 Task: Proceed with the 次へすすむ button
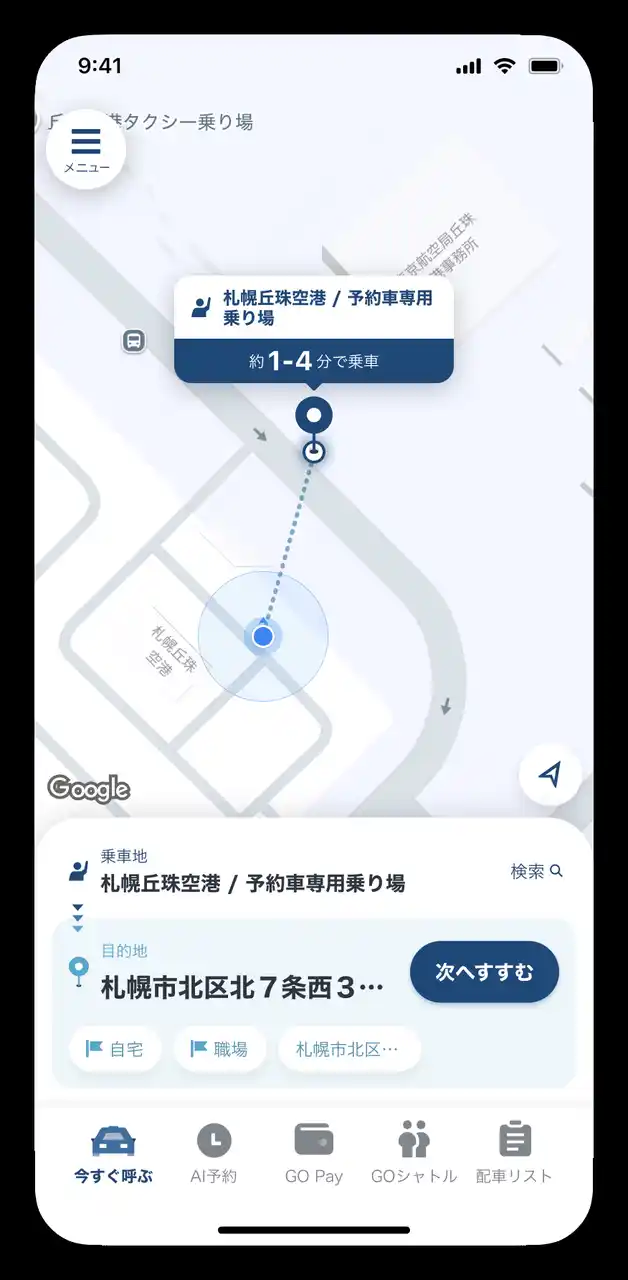pyautogui.click(x=484, y=972)
